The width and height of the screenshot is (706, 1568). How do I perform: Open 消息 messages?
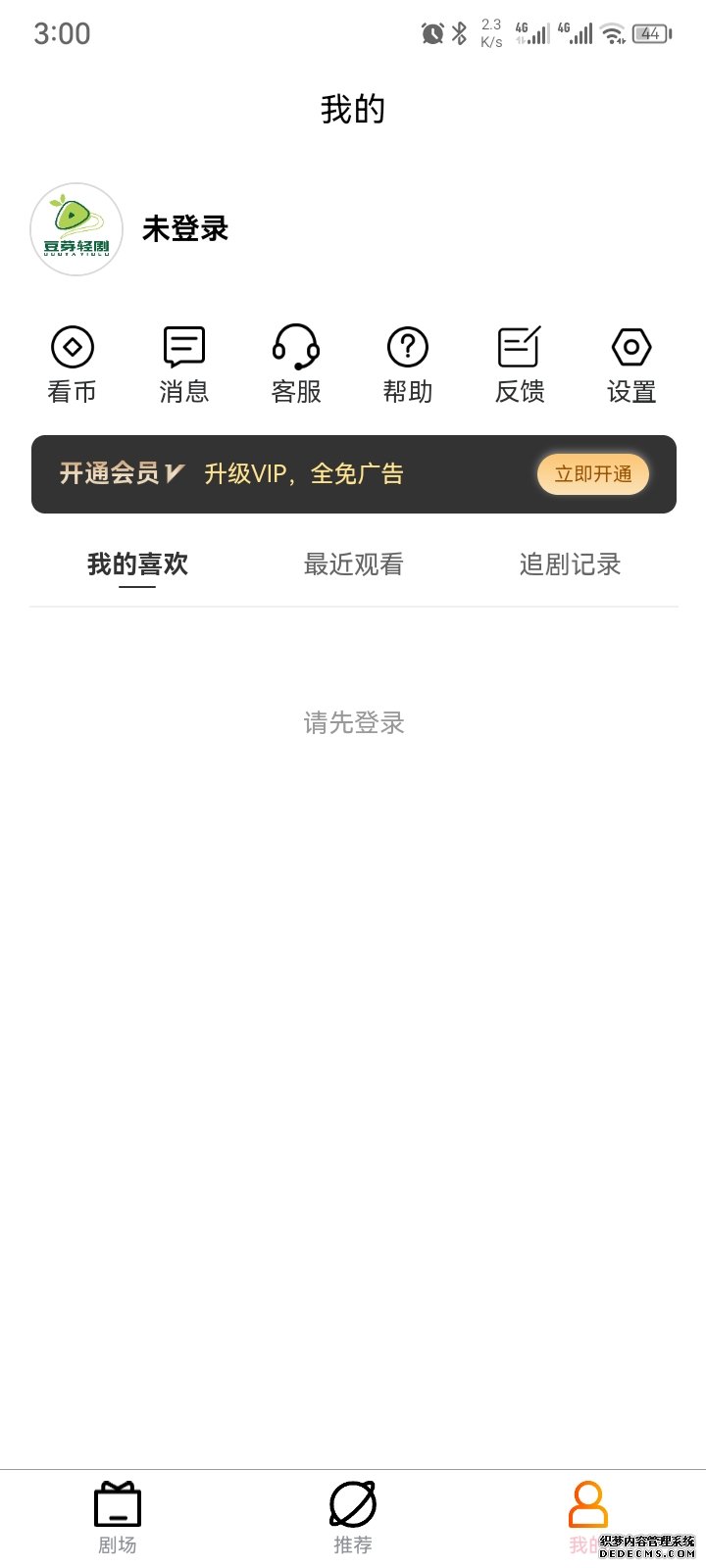pos(183,365)
